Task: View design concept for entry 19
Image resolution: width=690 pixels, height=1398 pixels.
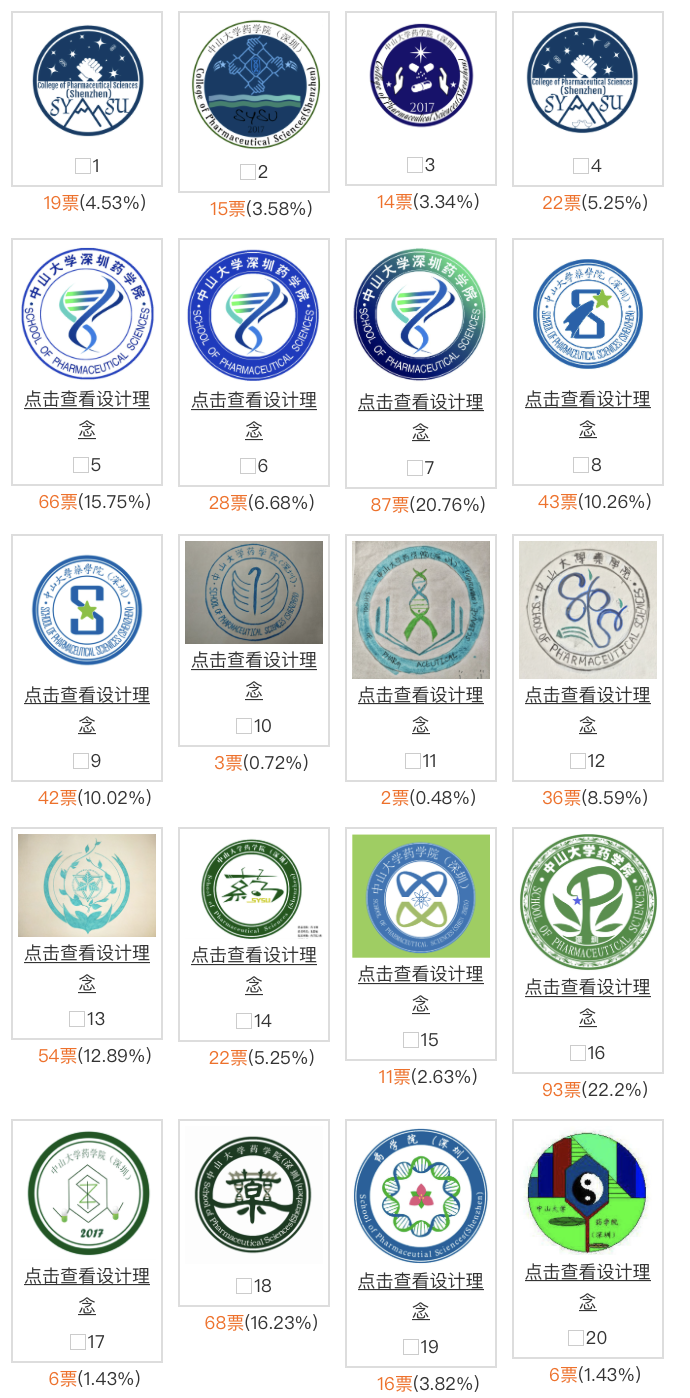Action: (421, 1281)
